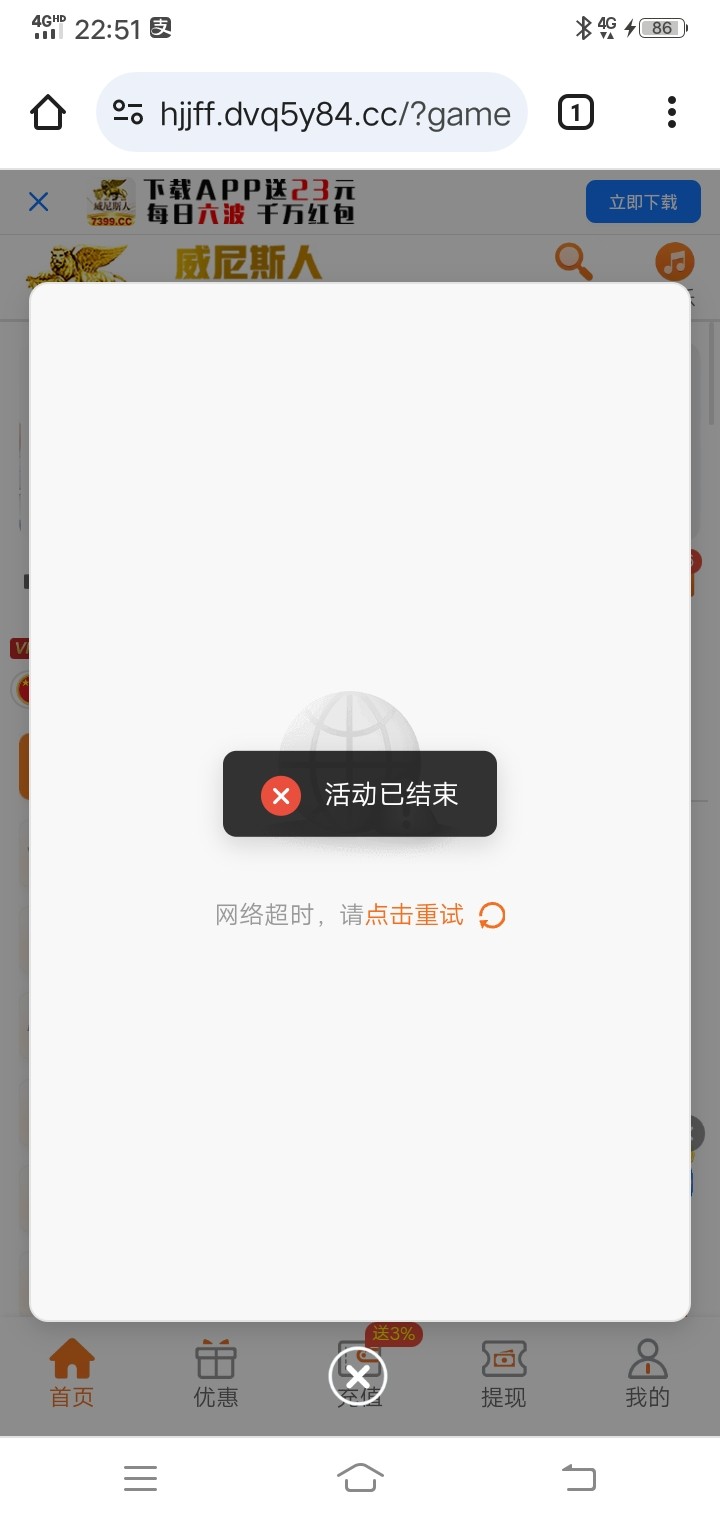Open the browser tab switcher
Image resolution: width=720 pixels, height=1520 pixels.
pos(575,112)
